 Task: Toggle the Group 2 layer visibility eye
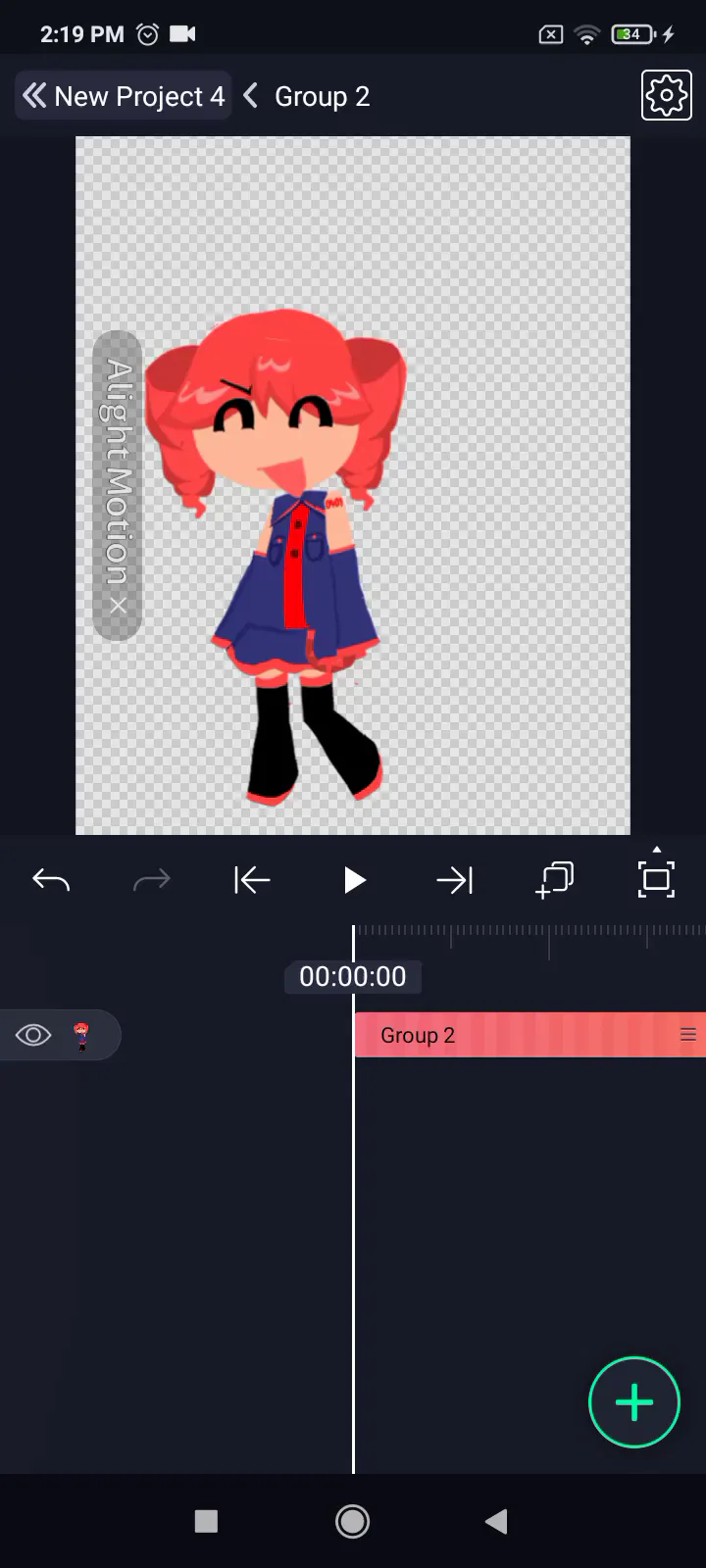pyautogui.click(x=33, y=1035)
